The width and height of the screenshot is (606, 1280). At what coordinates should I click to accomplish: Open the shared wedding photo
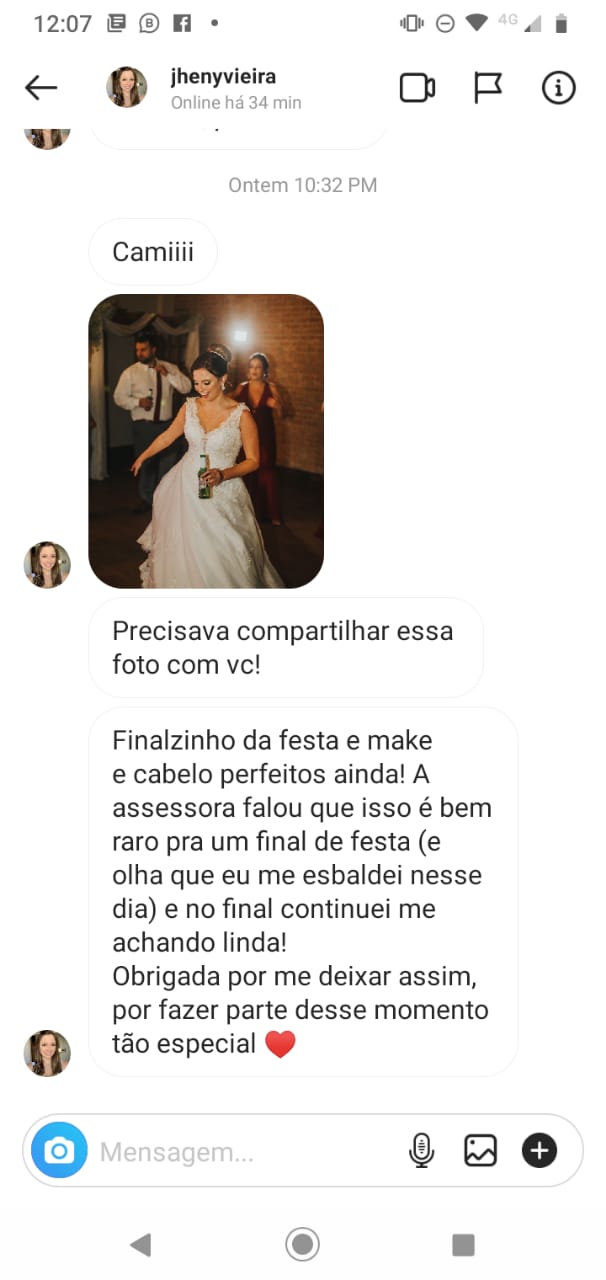click(206, 441)
